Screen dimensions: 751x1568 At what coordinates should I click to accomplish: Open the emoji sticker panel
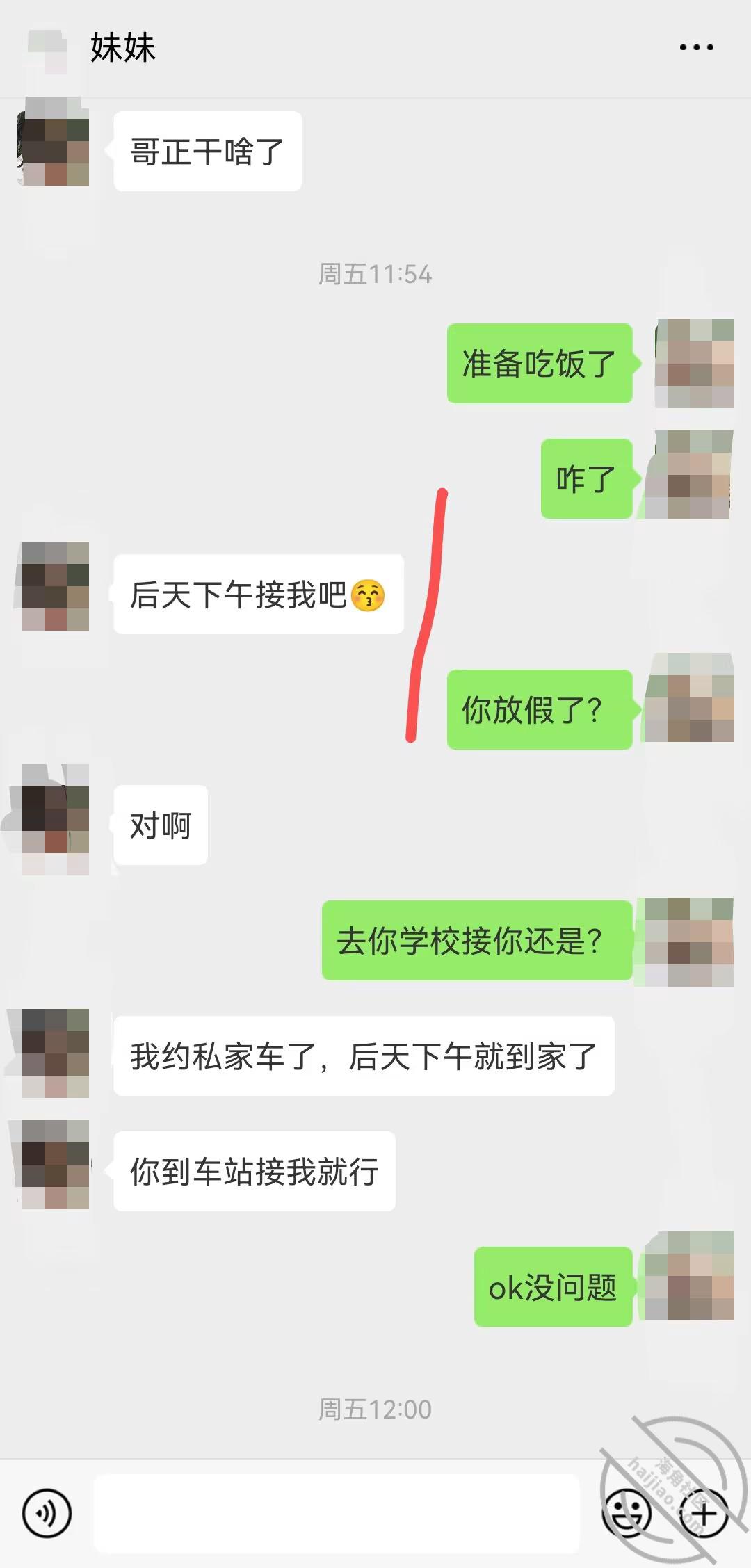pyautogui.click(x=628, y=1513)
